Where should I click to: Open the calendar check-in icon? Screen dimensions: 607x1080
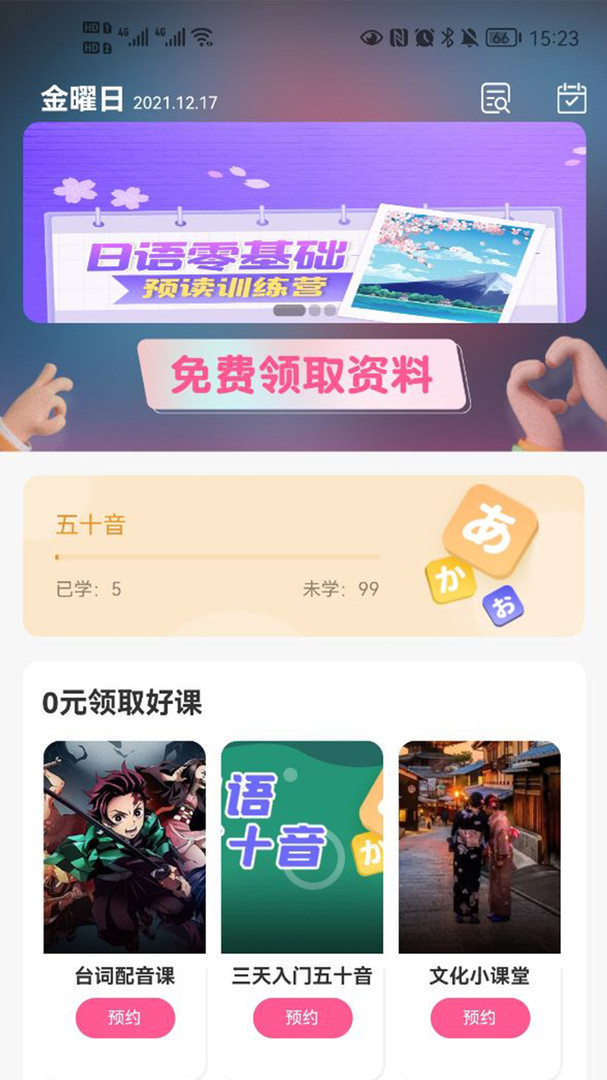[x=571, y=99]
